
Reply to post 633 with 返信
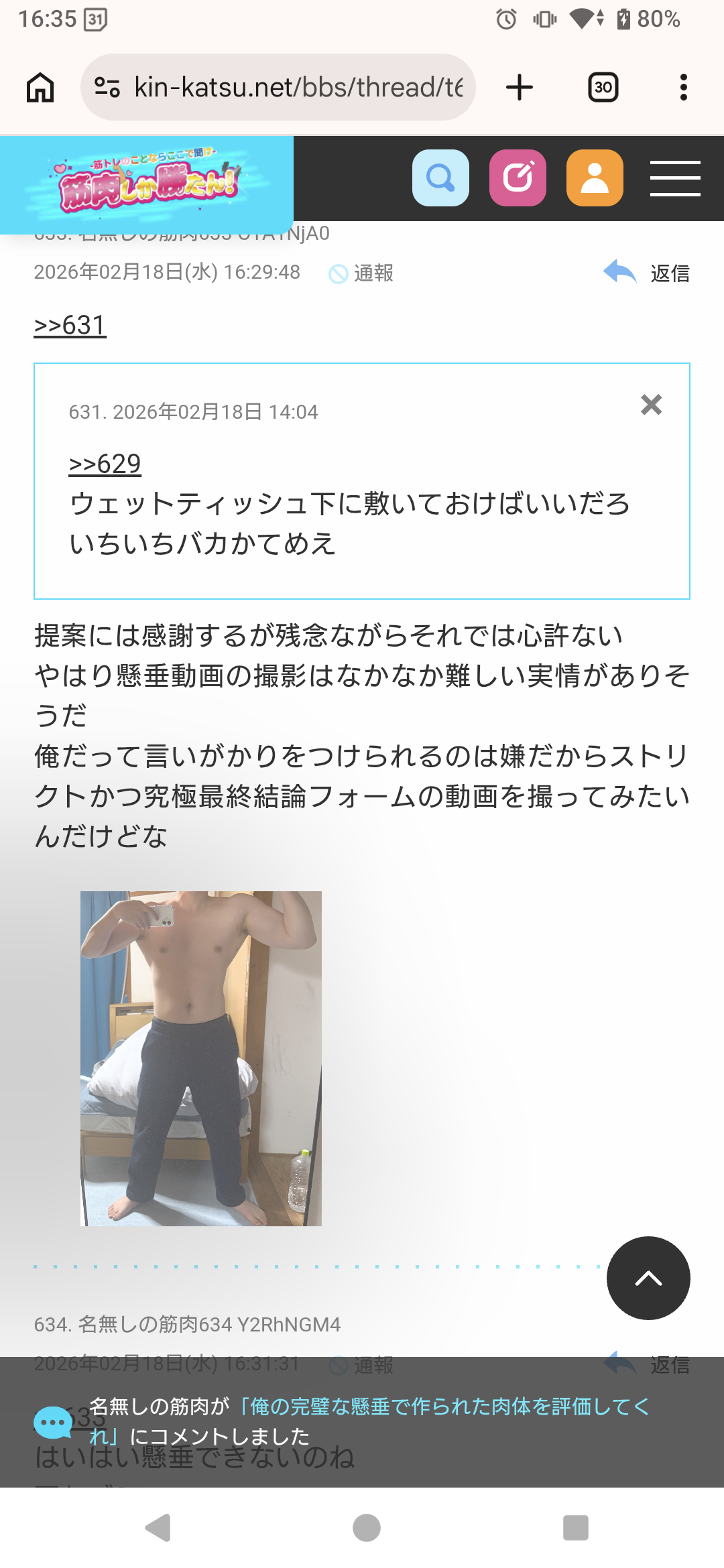click(x=648, y=273)
